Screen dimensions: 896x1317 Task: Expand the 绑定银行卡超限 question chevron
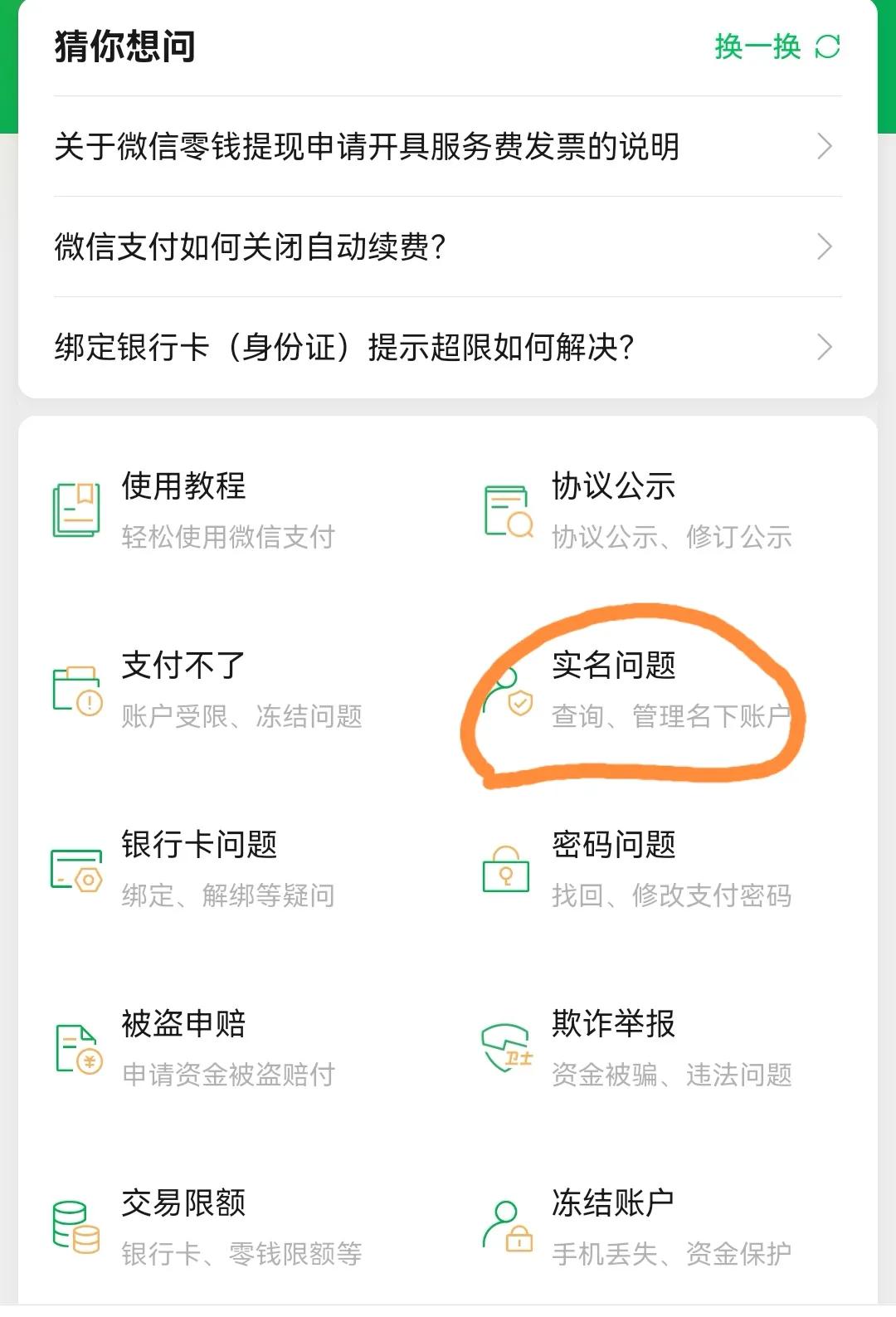pyautogui.click(x=824, y=347)
